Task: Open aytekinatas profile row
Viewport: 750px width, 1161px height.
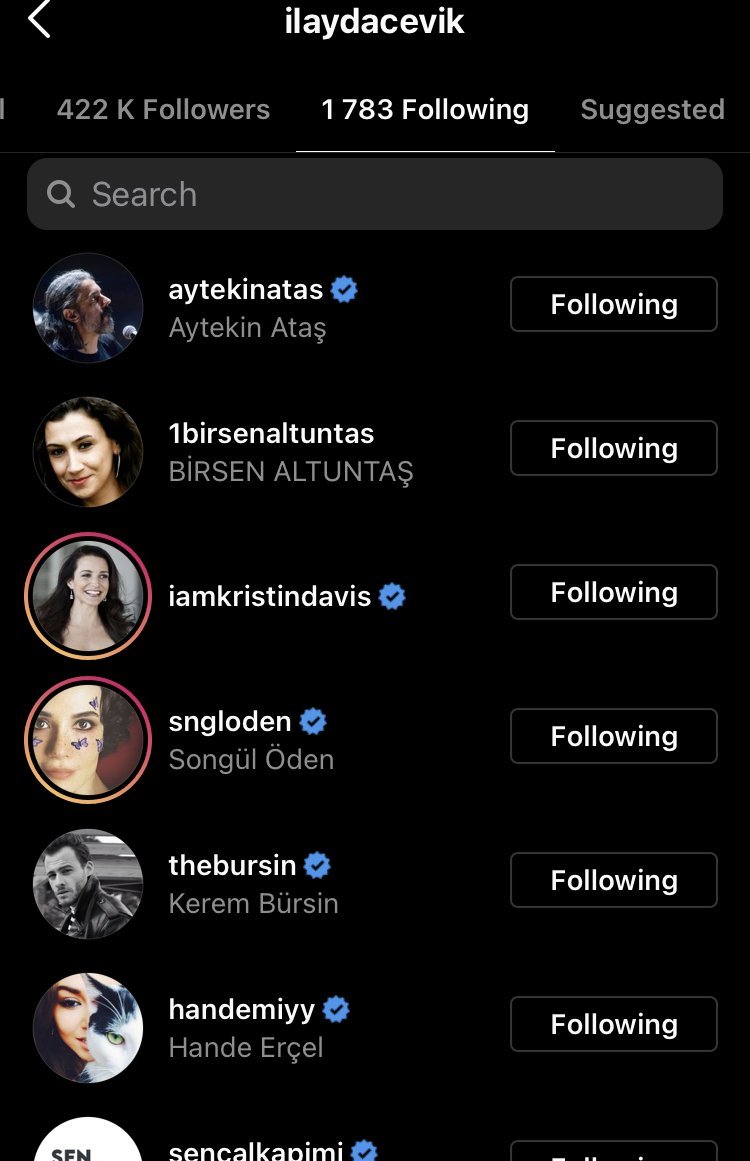Action: pyautogui.click(x=375, y=307)
